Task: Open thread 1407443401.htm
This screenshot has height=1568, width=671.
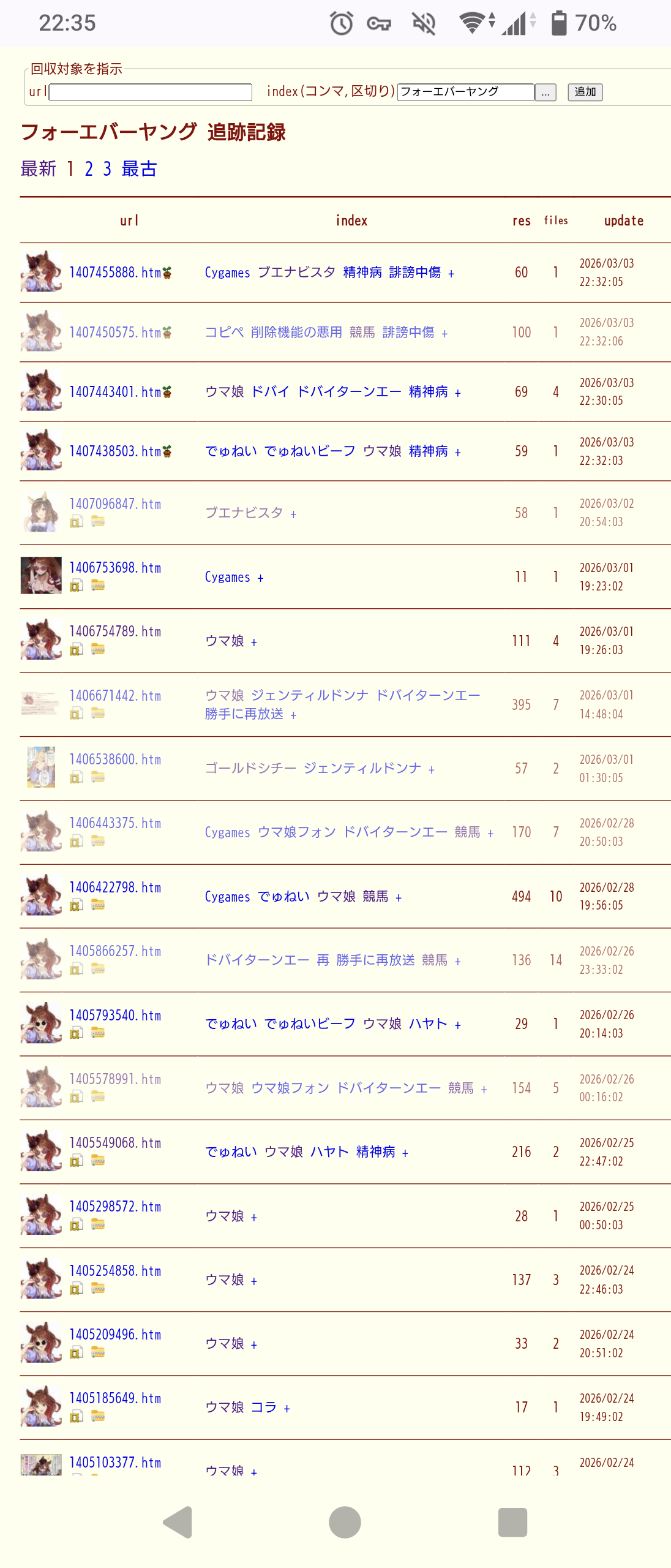Action: [x=114, y=391]
